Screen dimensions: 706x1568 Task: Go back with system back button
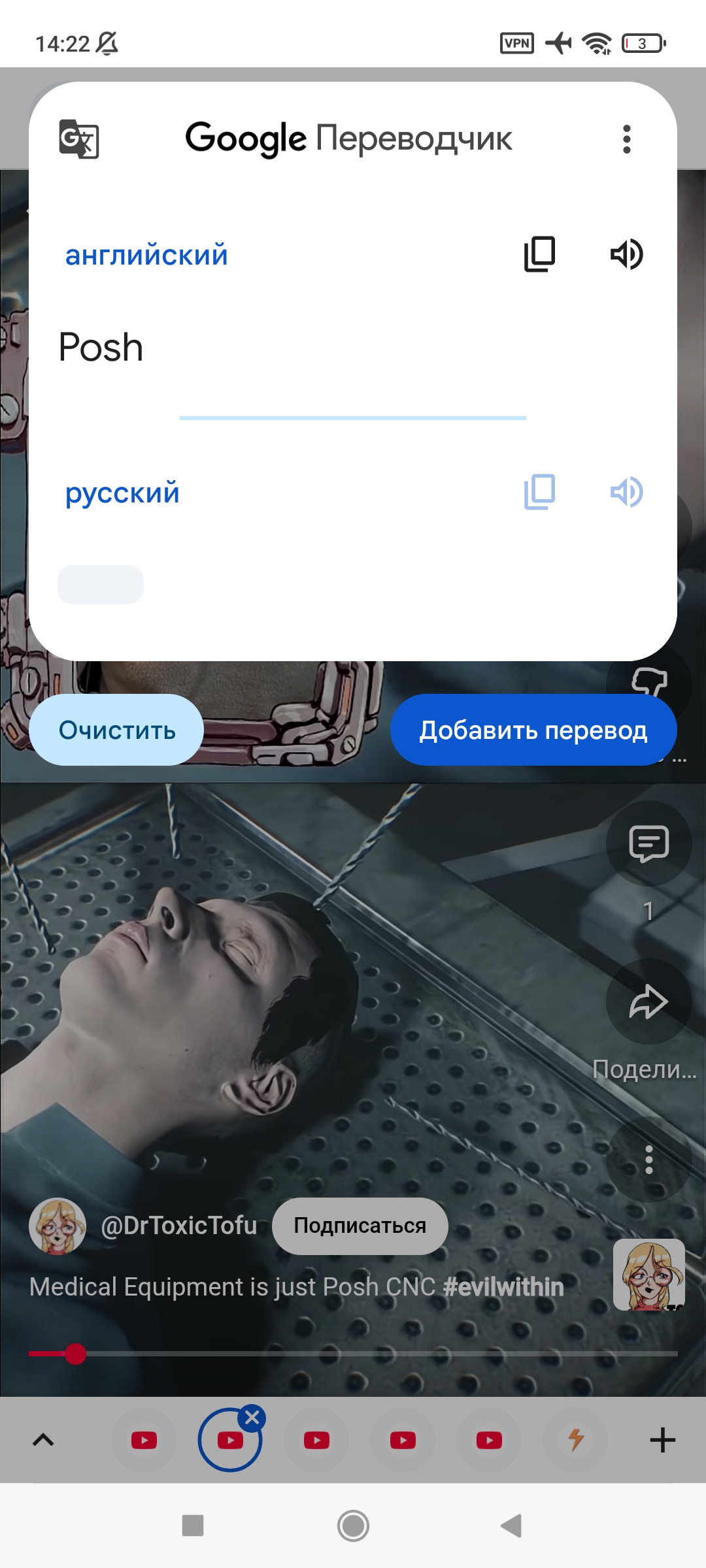point(511,1526)
